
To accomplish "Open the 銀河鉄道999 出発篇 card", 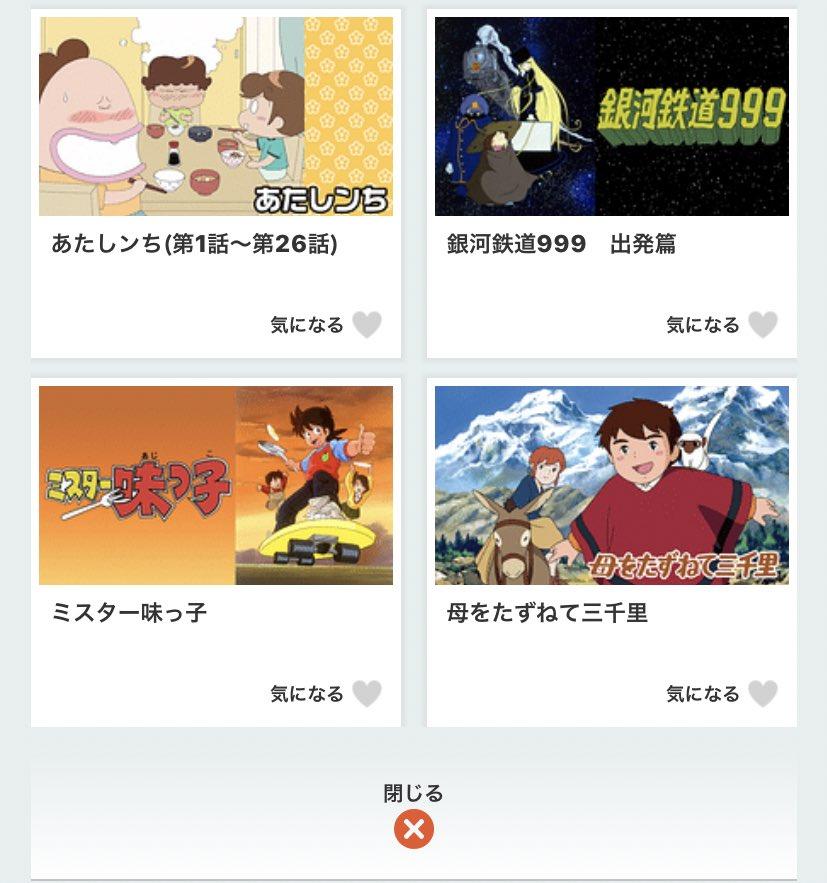I will point(611,117).
